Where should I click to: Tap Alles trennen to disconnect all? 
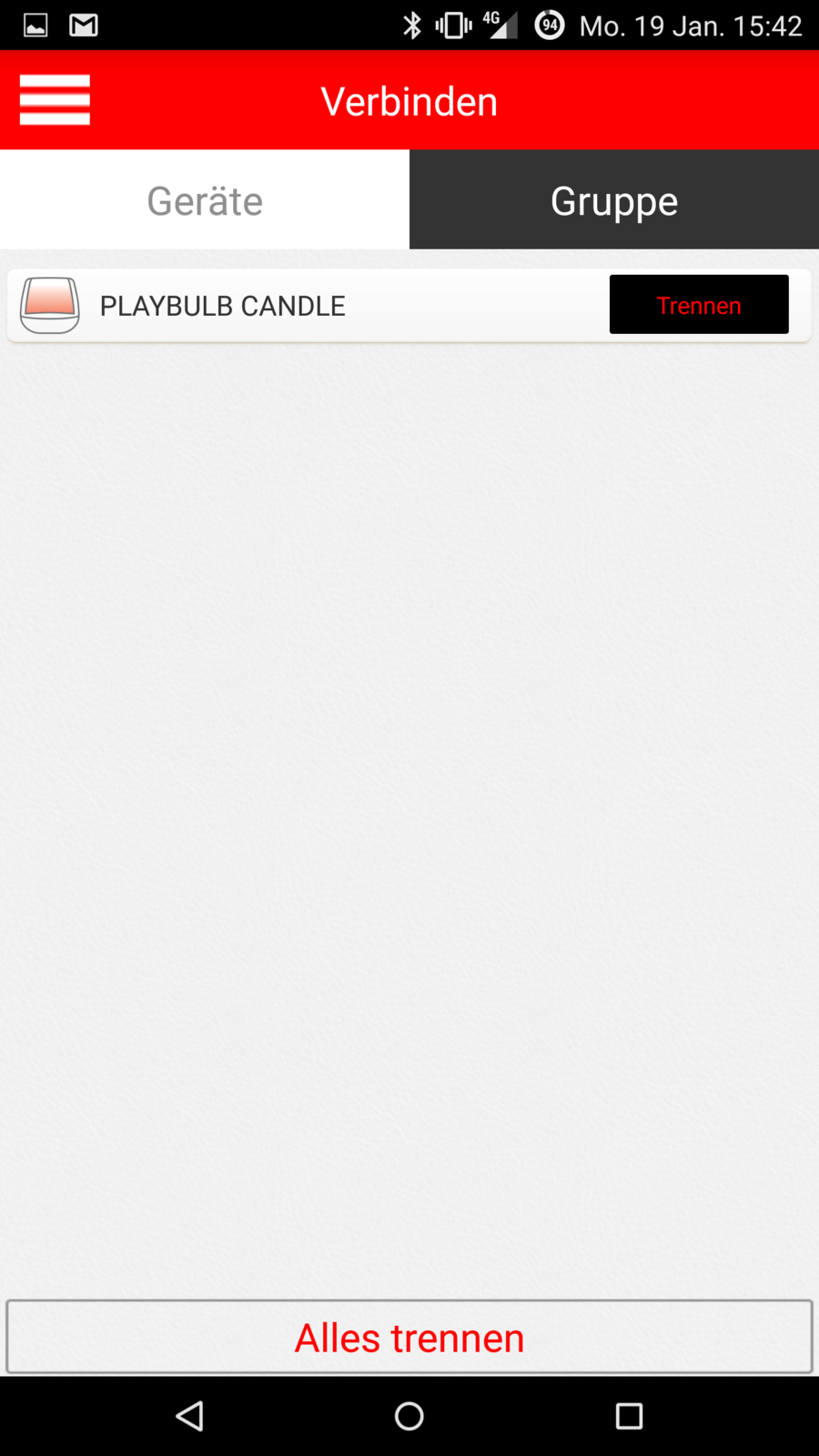[x=409, y=1337]
